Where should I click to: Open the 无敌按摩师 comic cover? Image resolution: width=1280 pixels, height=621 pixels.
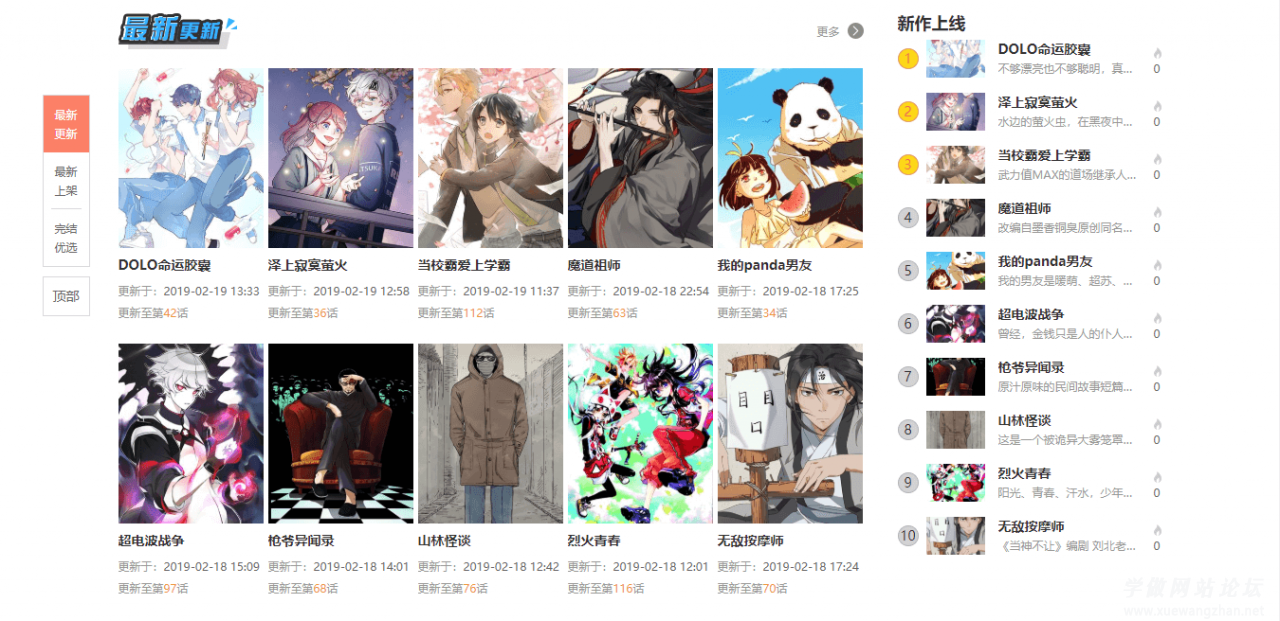[790, 433]
